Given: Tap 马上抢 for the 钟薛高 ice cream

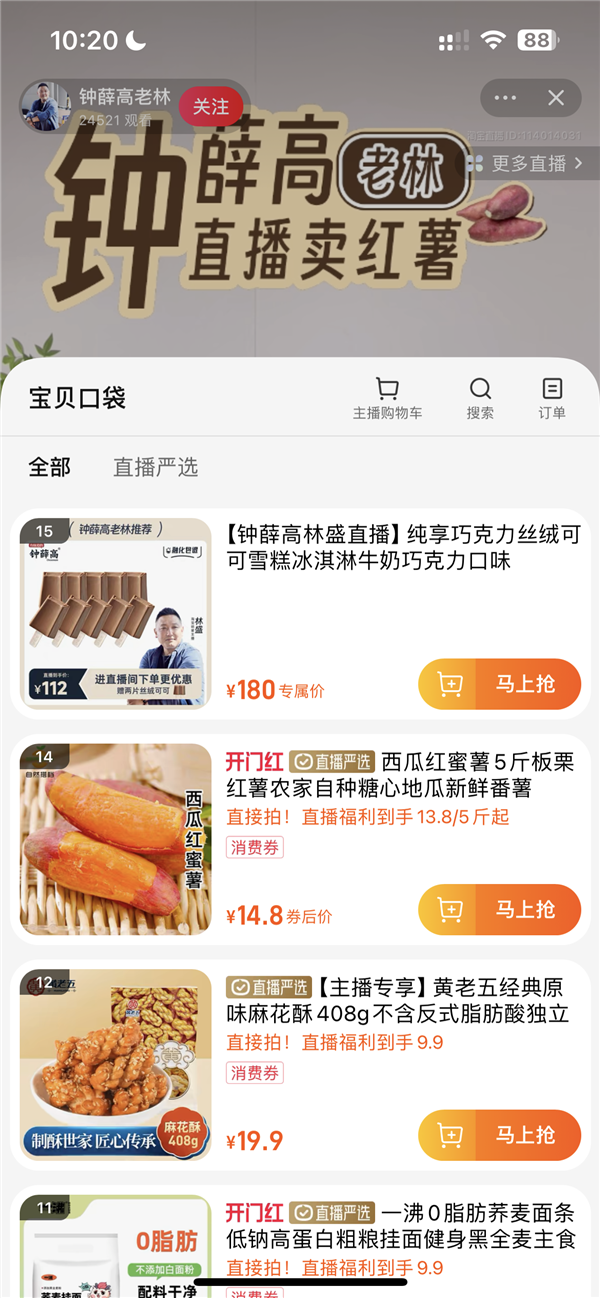Looking at the screenshot, I should 527,685.
